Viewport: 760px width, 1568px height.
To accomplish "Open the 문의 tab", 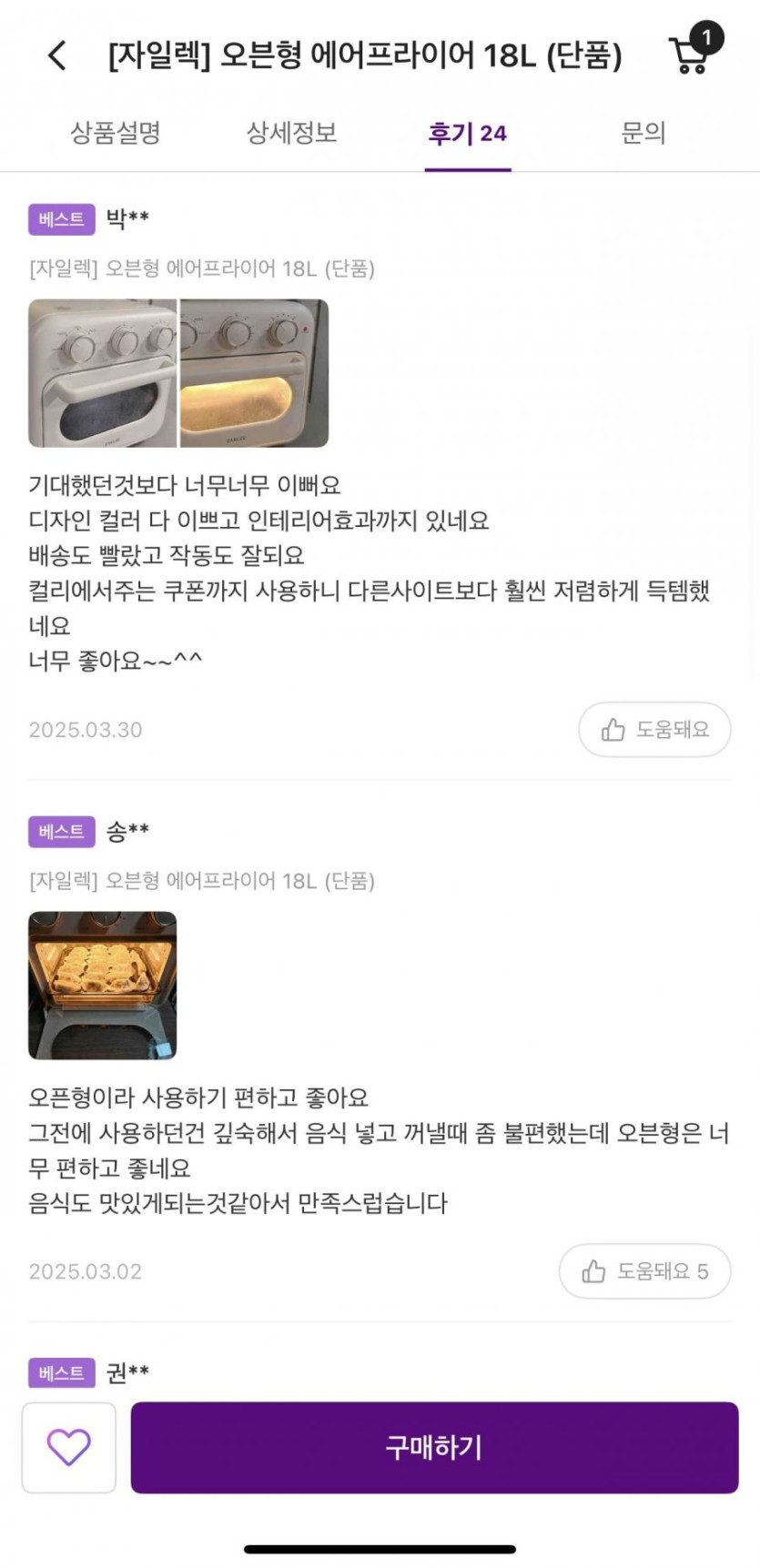I will click(643, 134).
